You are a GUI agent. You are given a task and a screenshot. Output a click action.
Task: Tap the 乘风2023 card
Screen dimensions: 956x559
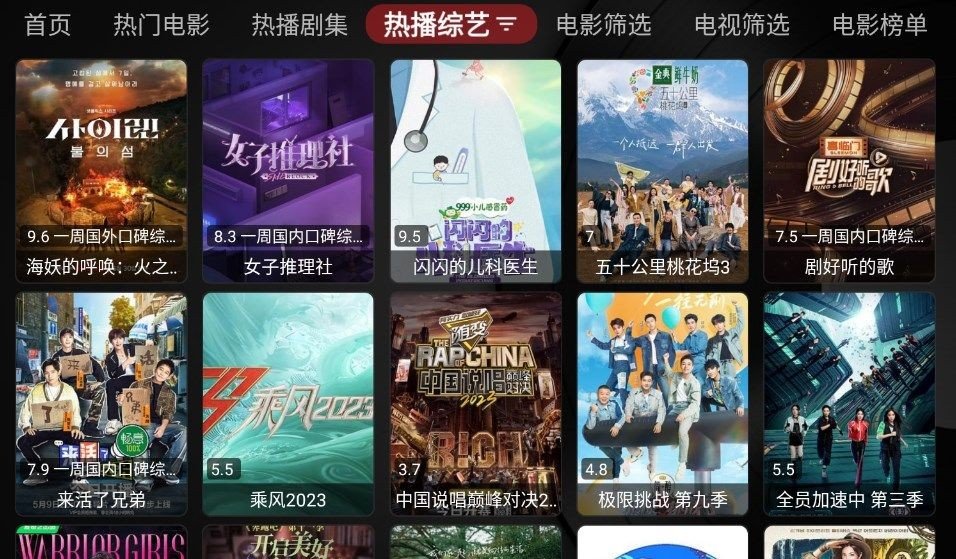(288, 403)
